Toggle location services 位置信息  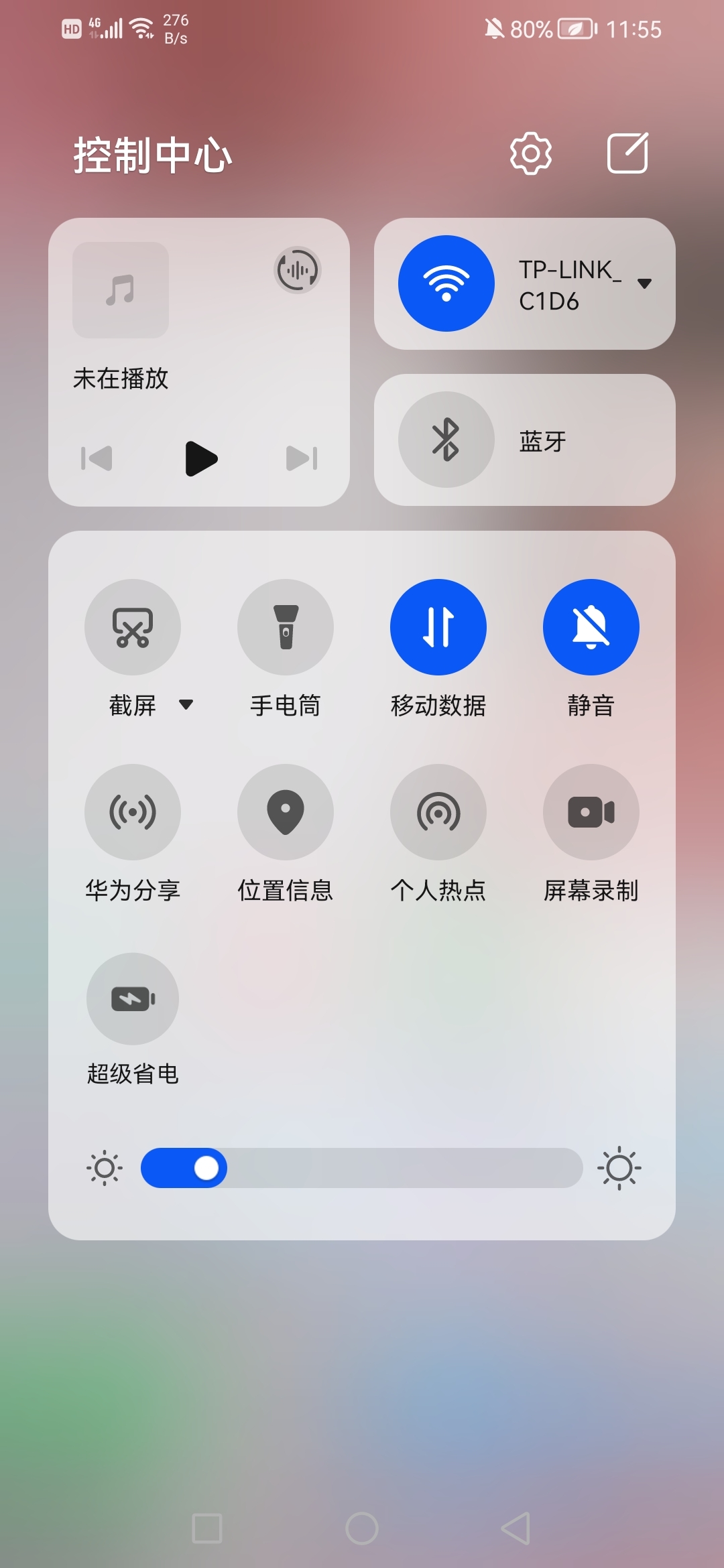(286, 811)
